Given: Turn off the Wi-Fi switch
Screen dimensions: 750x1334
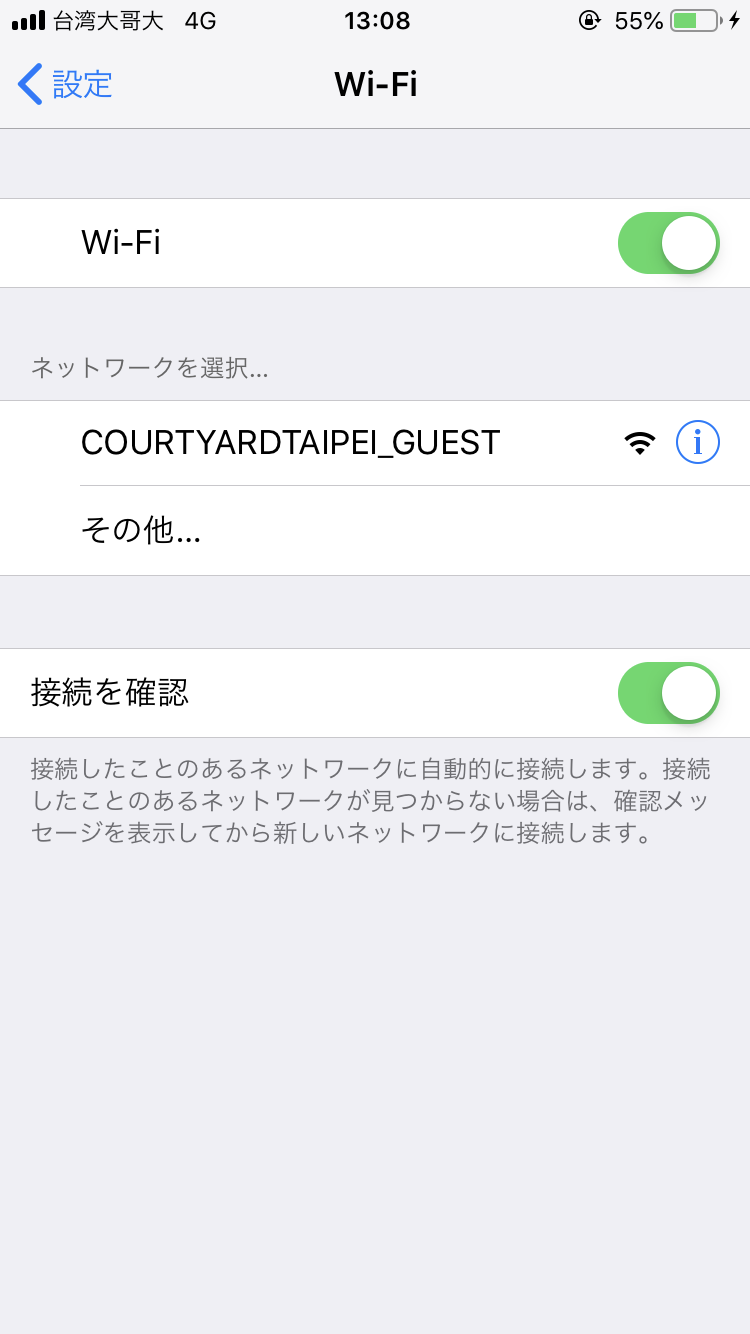Looking at the screenshot, I should pyautogui.click(x=669, y=243).
